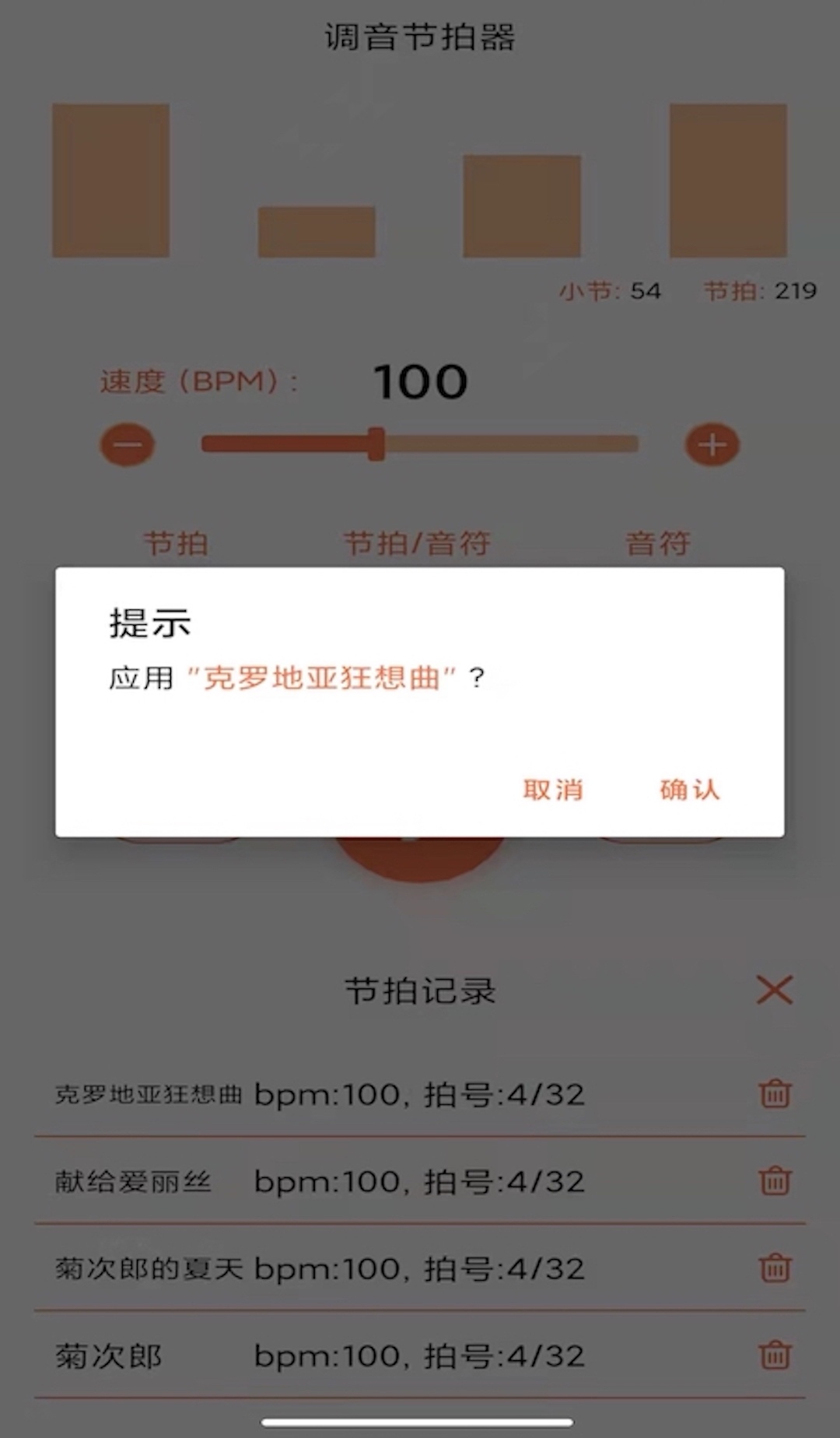The image size is (840, 1438).
Task: Confirm applying with 确认
Action: (689, 790)
